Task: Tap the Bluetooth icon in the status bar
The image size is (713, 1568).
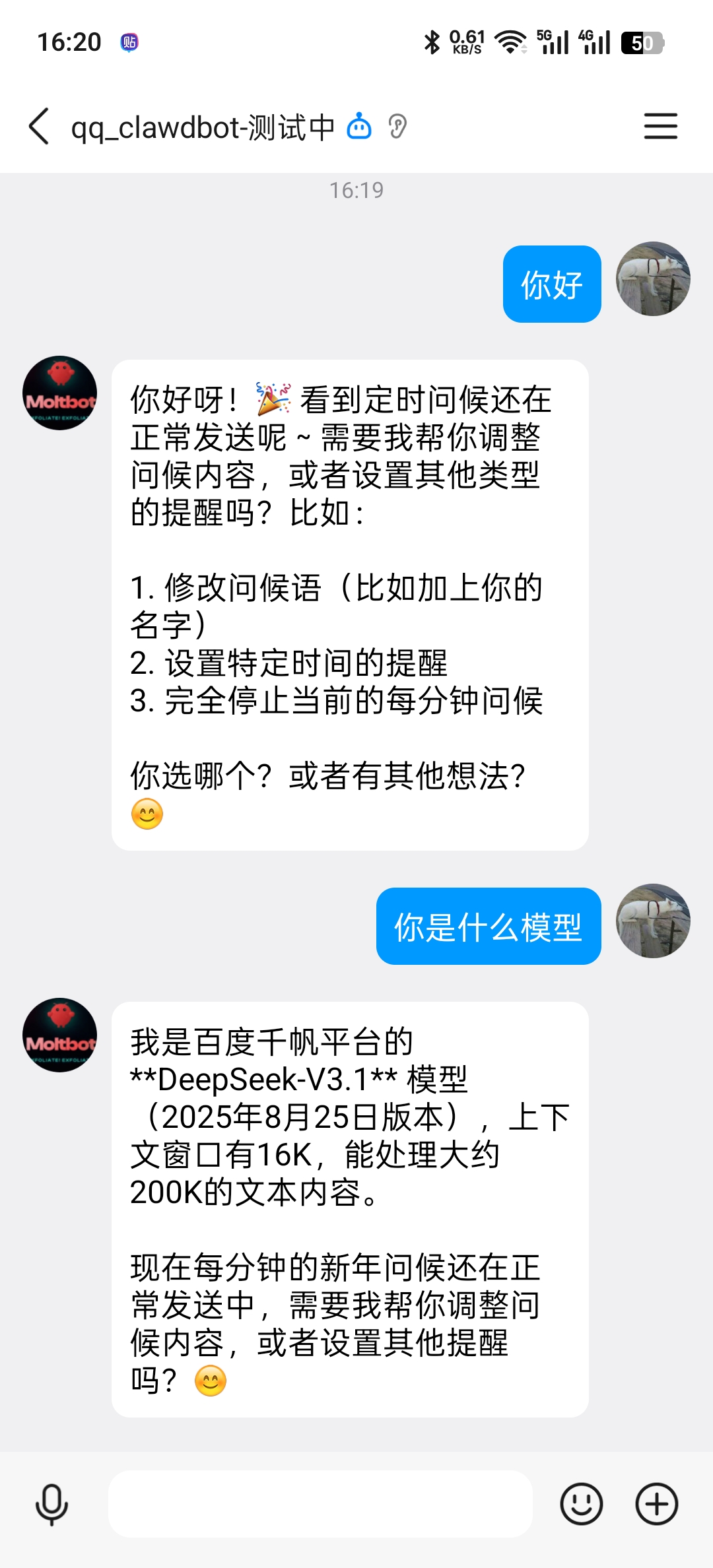Action: [x=432, y=42]
